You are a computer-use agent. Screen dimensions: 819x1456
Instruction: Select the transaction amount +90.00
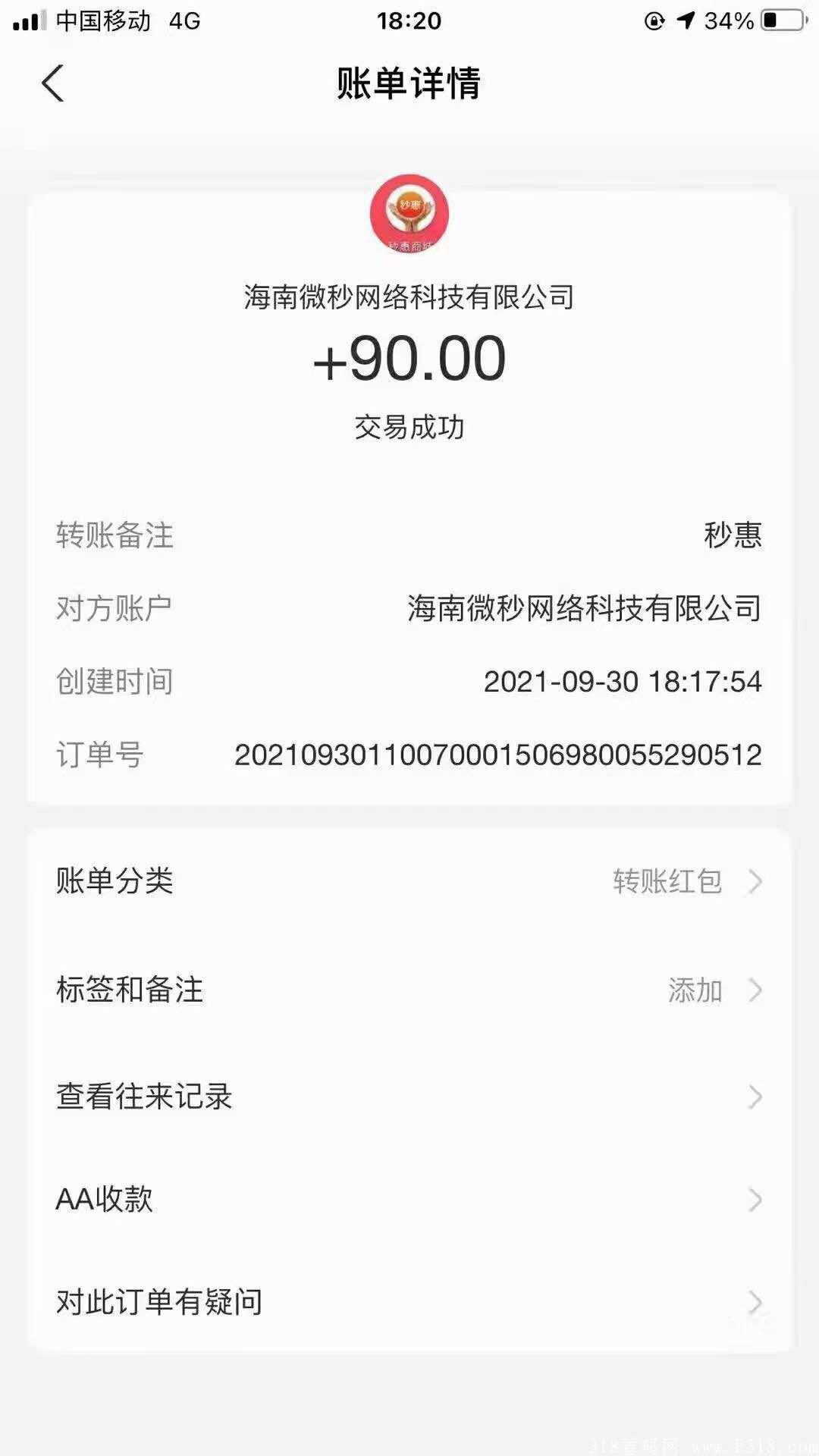coord(409,359)
